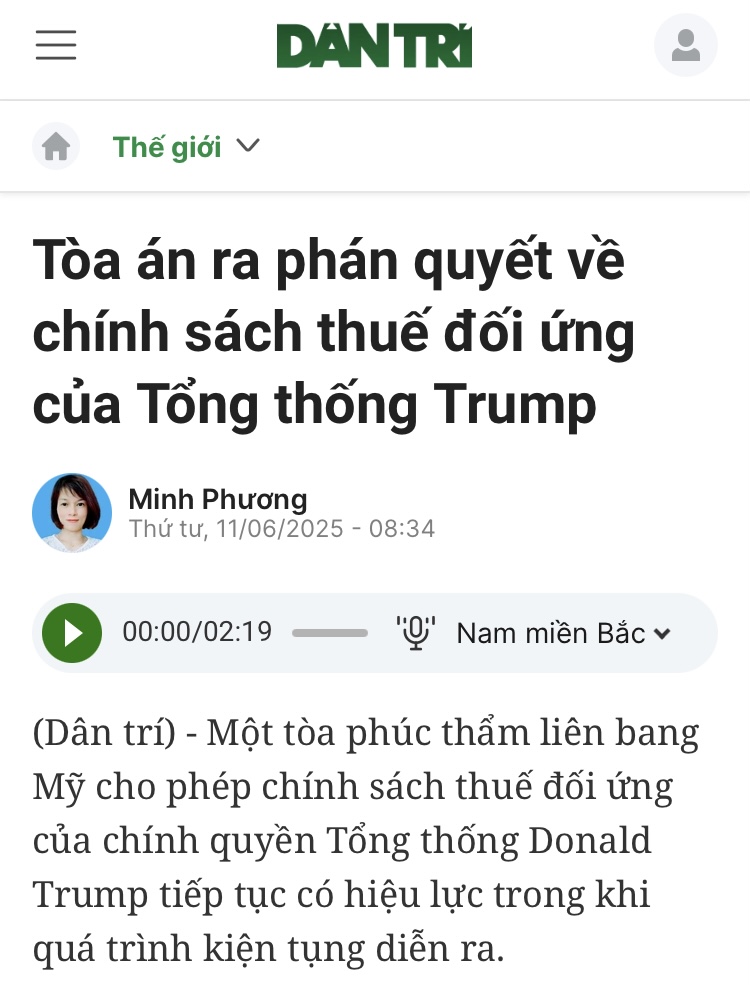Play the article audio narration
The width and height of the screenshot is (750, 985).
72,633
